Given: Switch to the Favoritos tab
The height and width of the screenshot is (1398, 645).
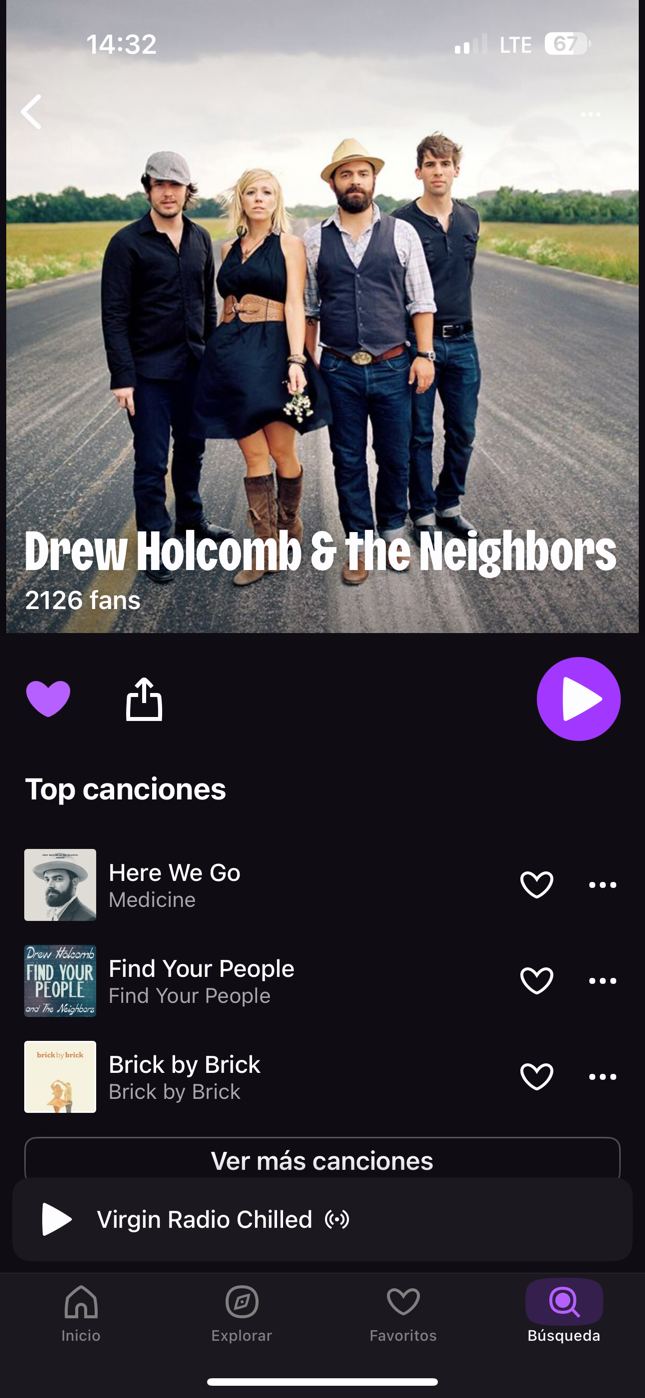Looking at the screenshot, I should click(403, 1314).
